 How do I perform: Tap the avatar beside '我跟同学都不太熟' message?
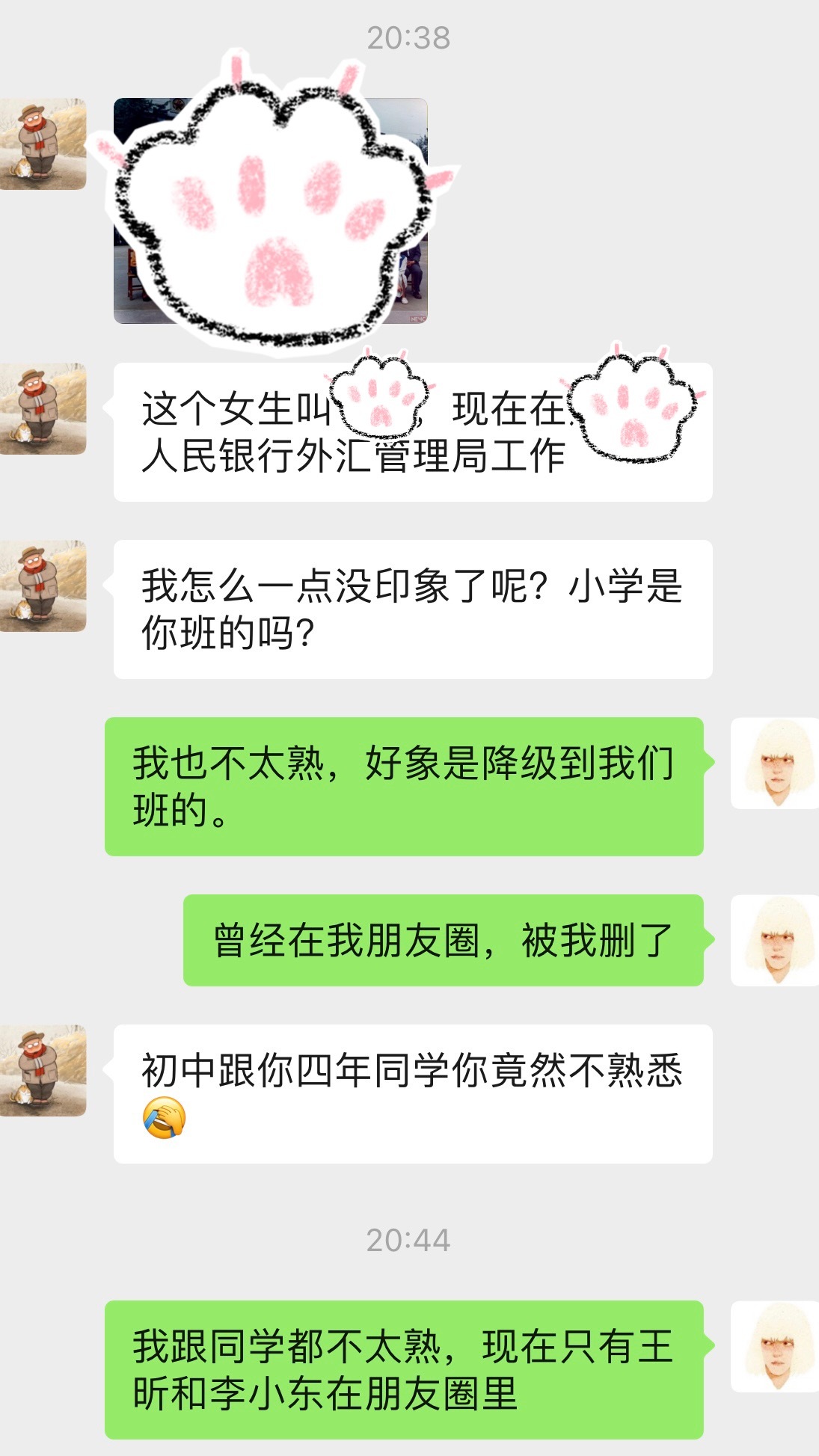[774, 1346]
